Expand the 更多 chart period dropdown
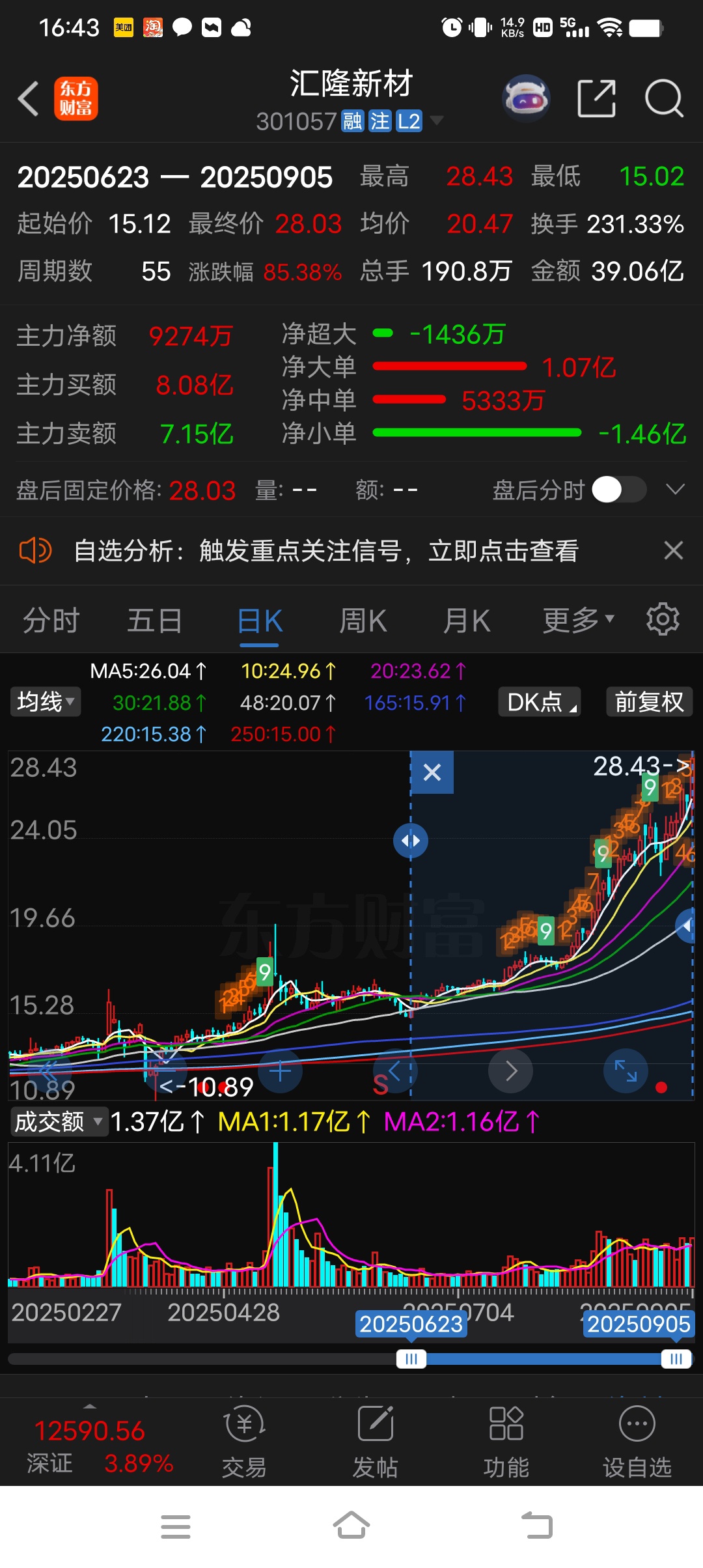This screenshot has height=1568, width=703. pyautogui.click(x=578, y=621)
